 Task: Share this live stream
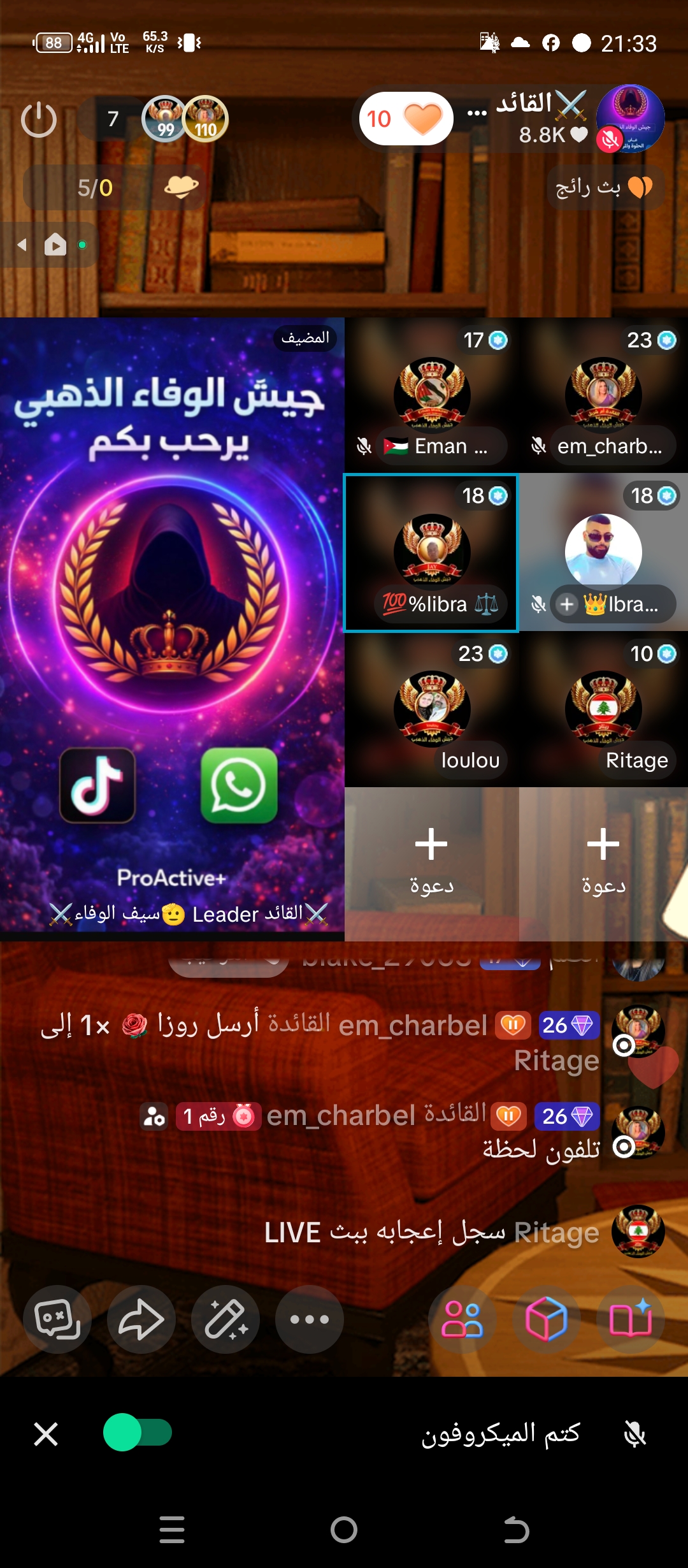coord(141,1319)
